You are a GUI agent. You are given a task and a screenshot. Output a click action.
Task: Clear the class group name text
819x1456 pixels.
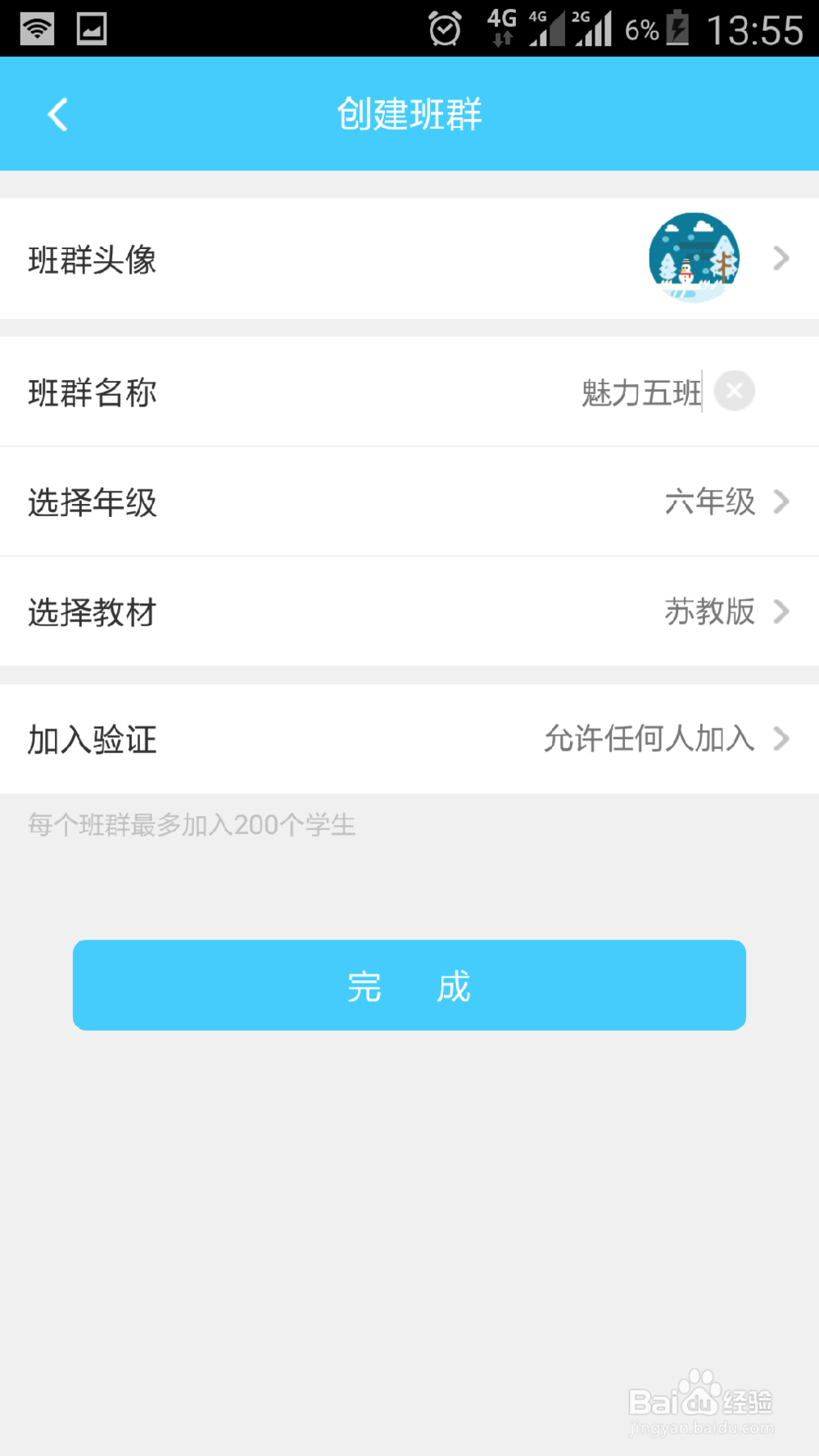pos(734,391)
